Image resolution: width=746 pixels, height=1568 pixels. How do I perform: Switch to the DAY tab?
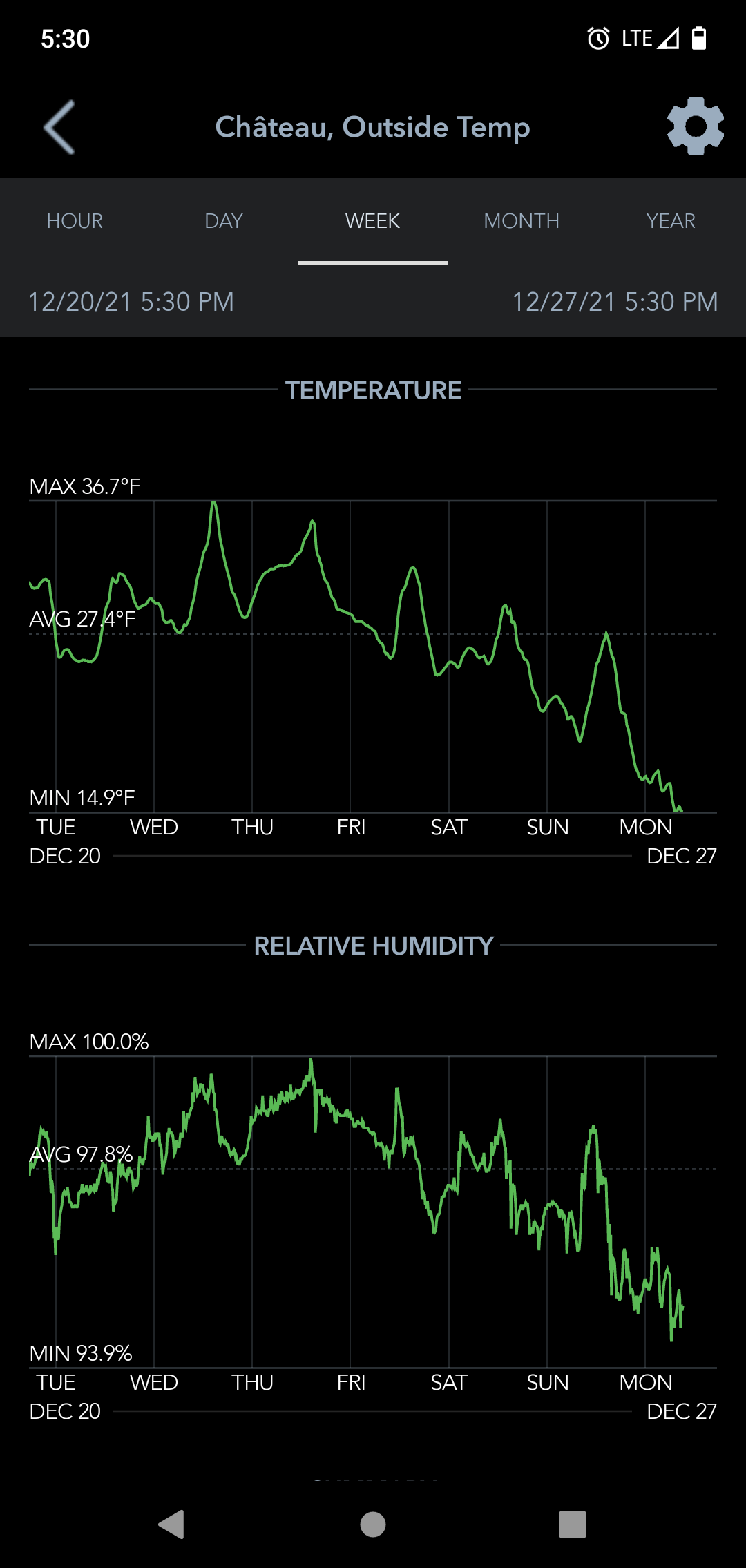(224, 221)
